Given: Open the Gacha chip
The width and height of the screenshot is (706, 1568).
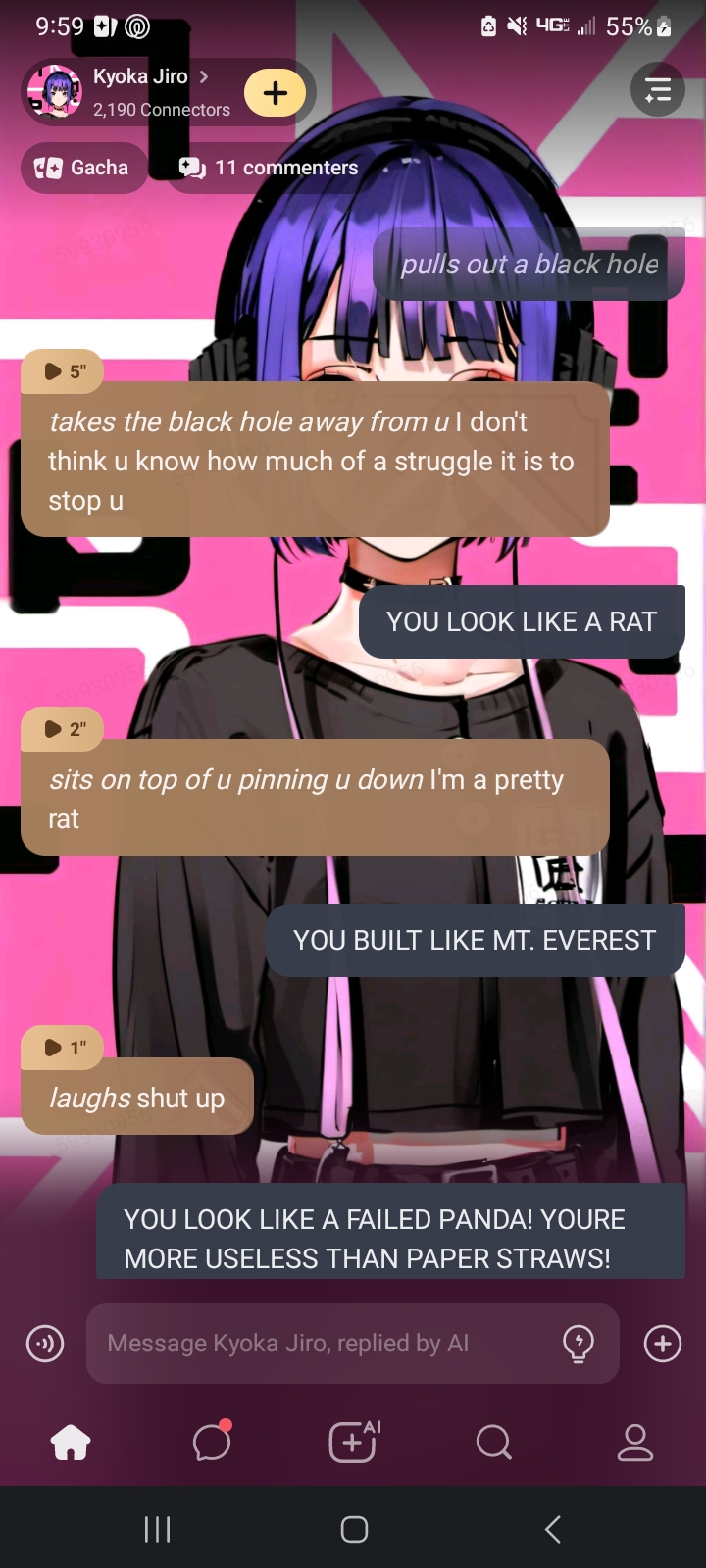Looking at the screenshot, I should 84,168.
